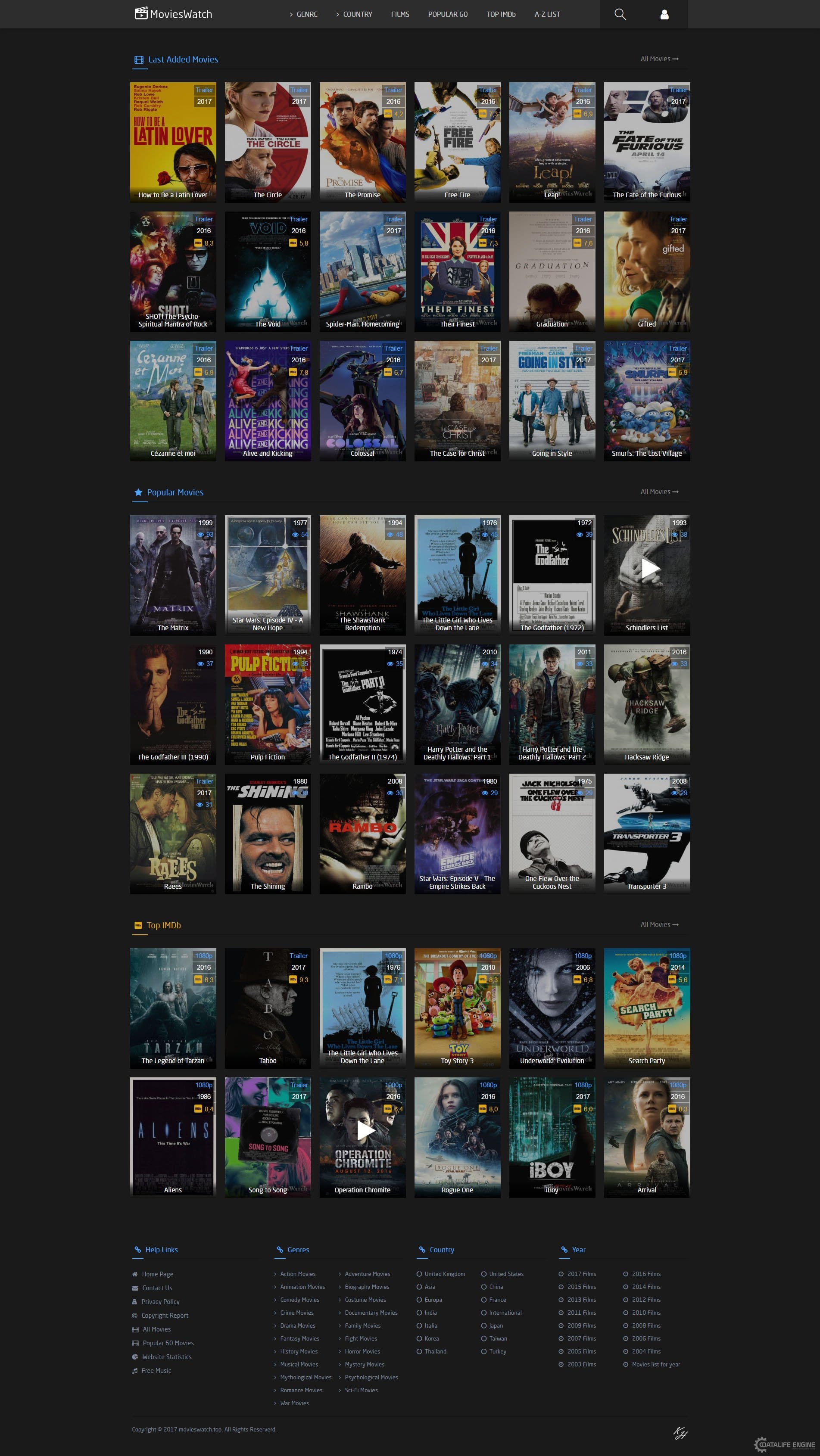Open The Matrix in Popular Movies
Viewport: 820px width, 1456px height.
pos(173,576)
